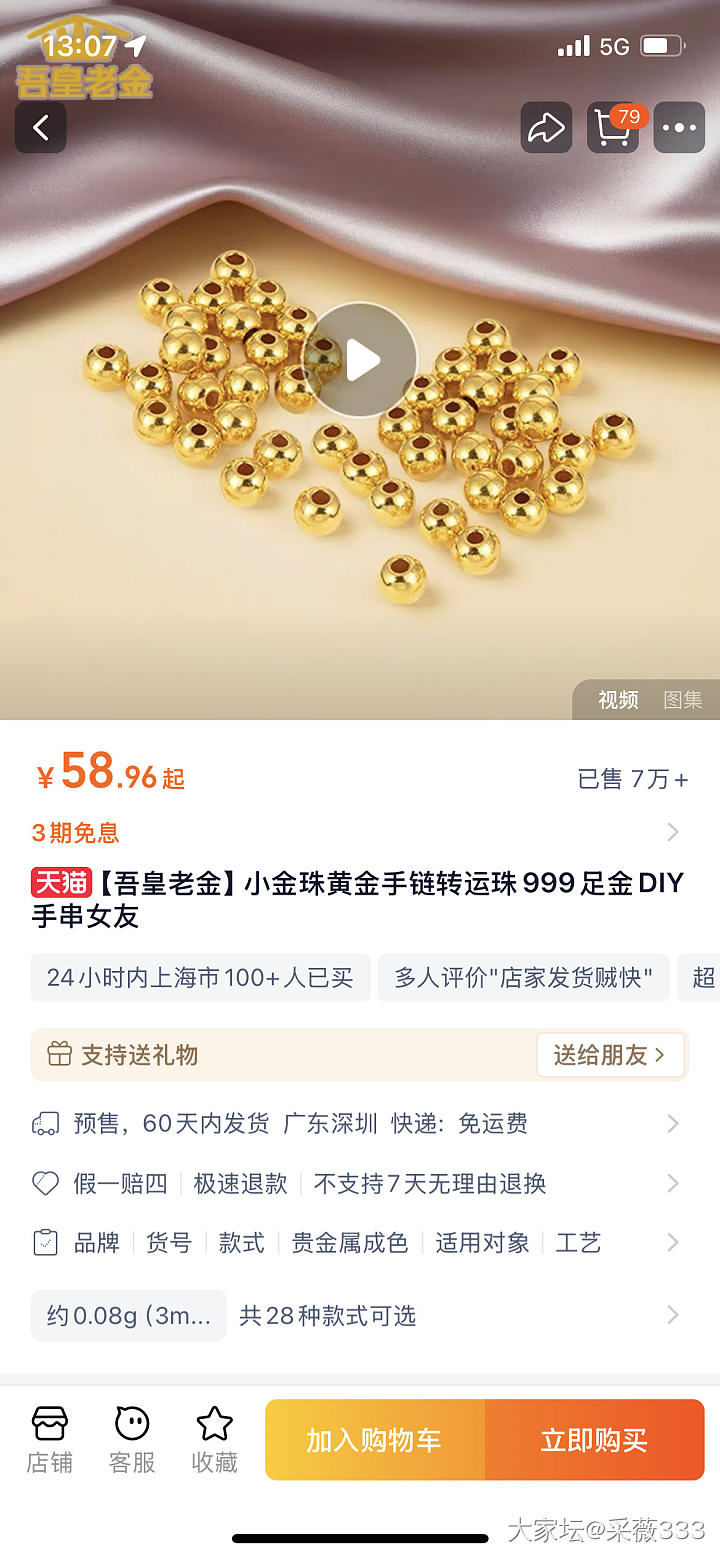
Task: Open the shopping cart with 79 items
Action: 612,128
